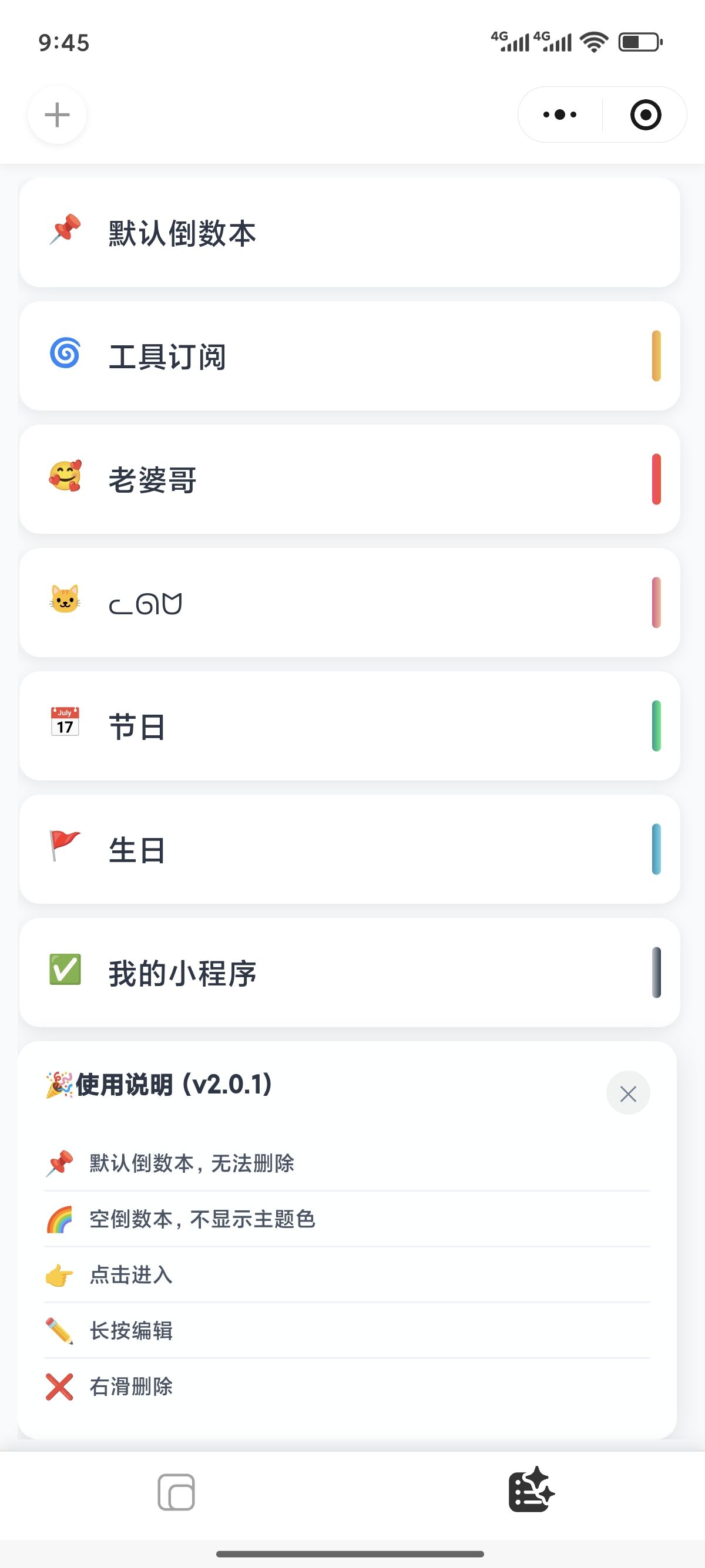
Task: Open the 生日 book
Action: 350,849
